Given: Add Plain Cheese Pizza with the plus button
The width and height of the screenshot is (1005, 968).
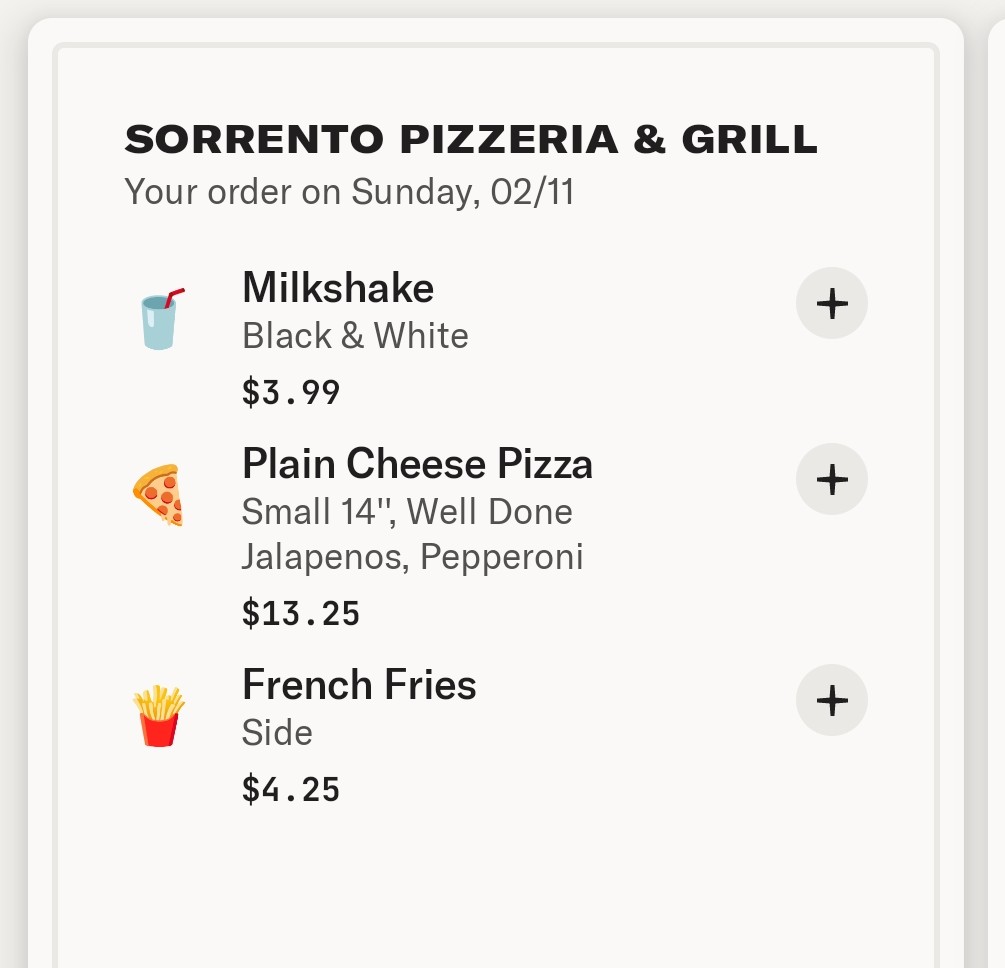Looking at the screenshot, I should pos(831,479).
